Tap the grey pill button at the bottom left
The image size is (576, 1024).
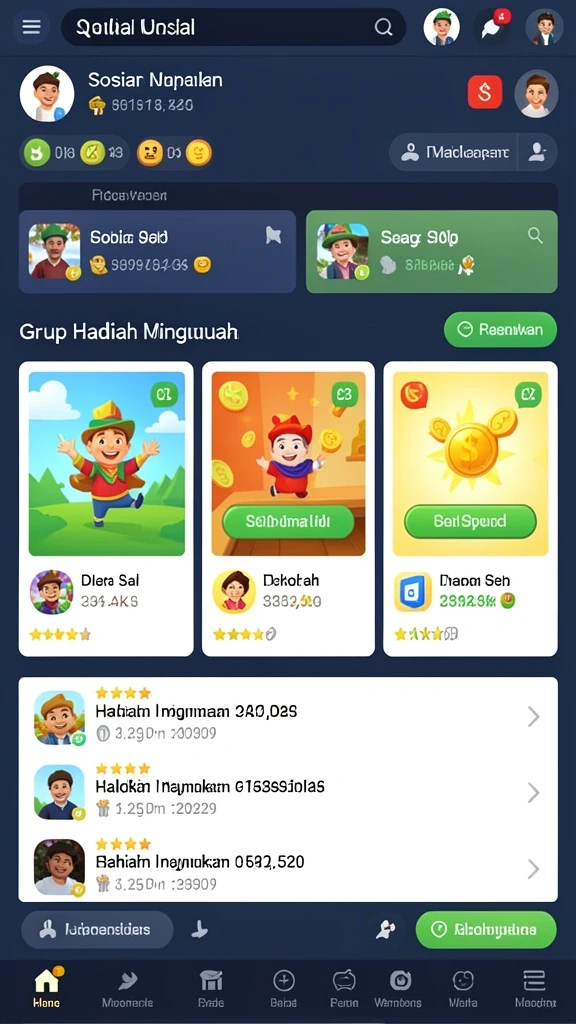[97, 929]
